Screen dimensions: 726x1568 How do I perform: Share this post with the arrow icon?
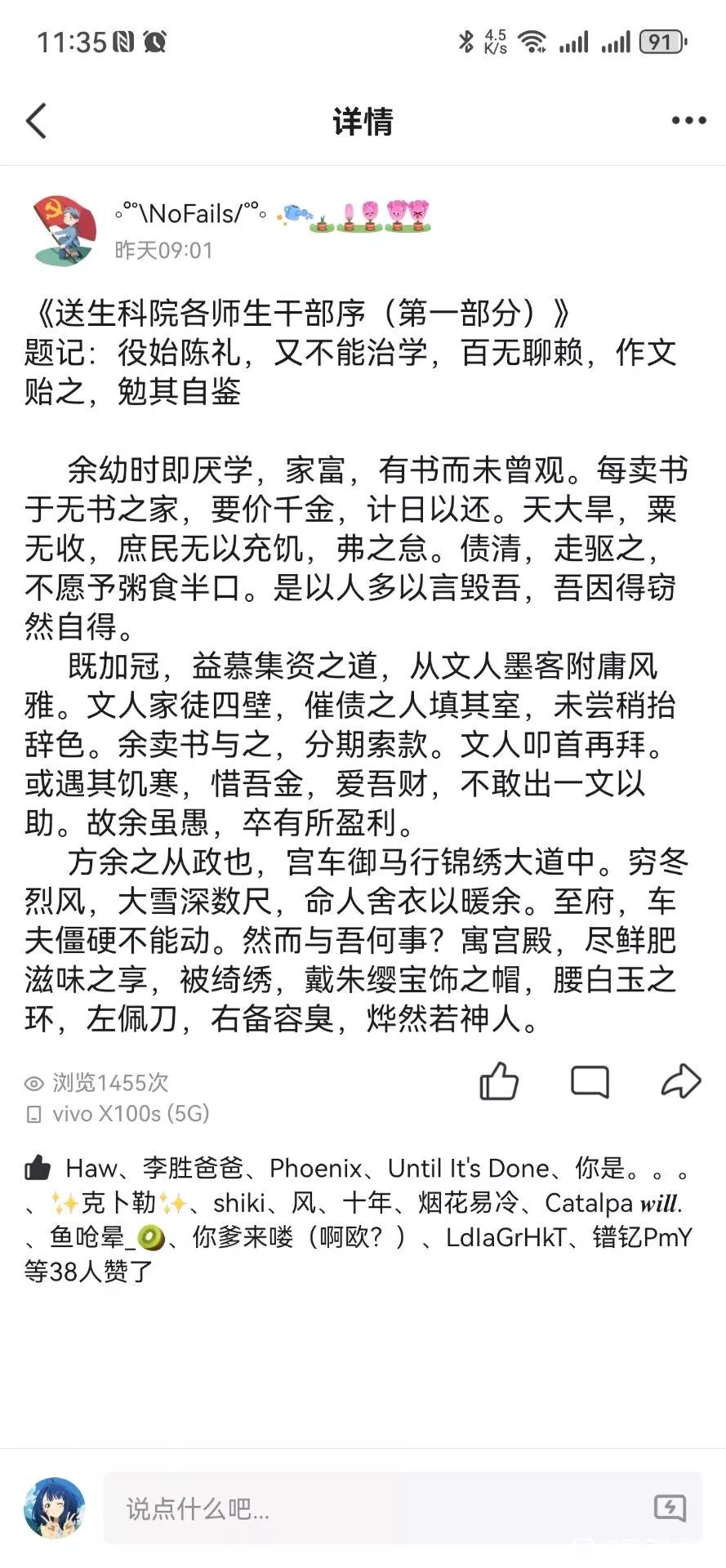(680, 1081)
